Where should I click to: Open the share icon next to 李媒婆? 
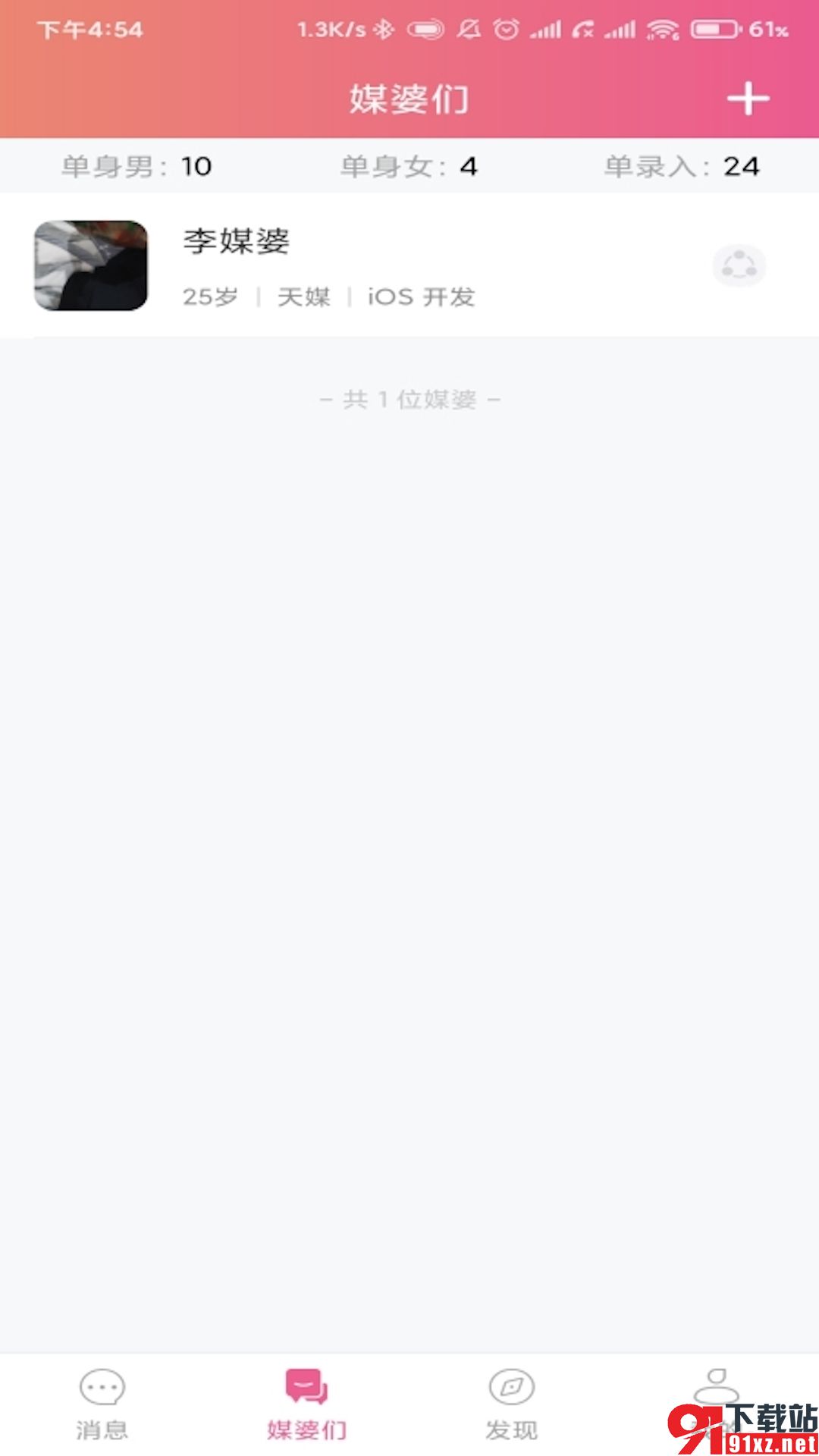(739, 266)
